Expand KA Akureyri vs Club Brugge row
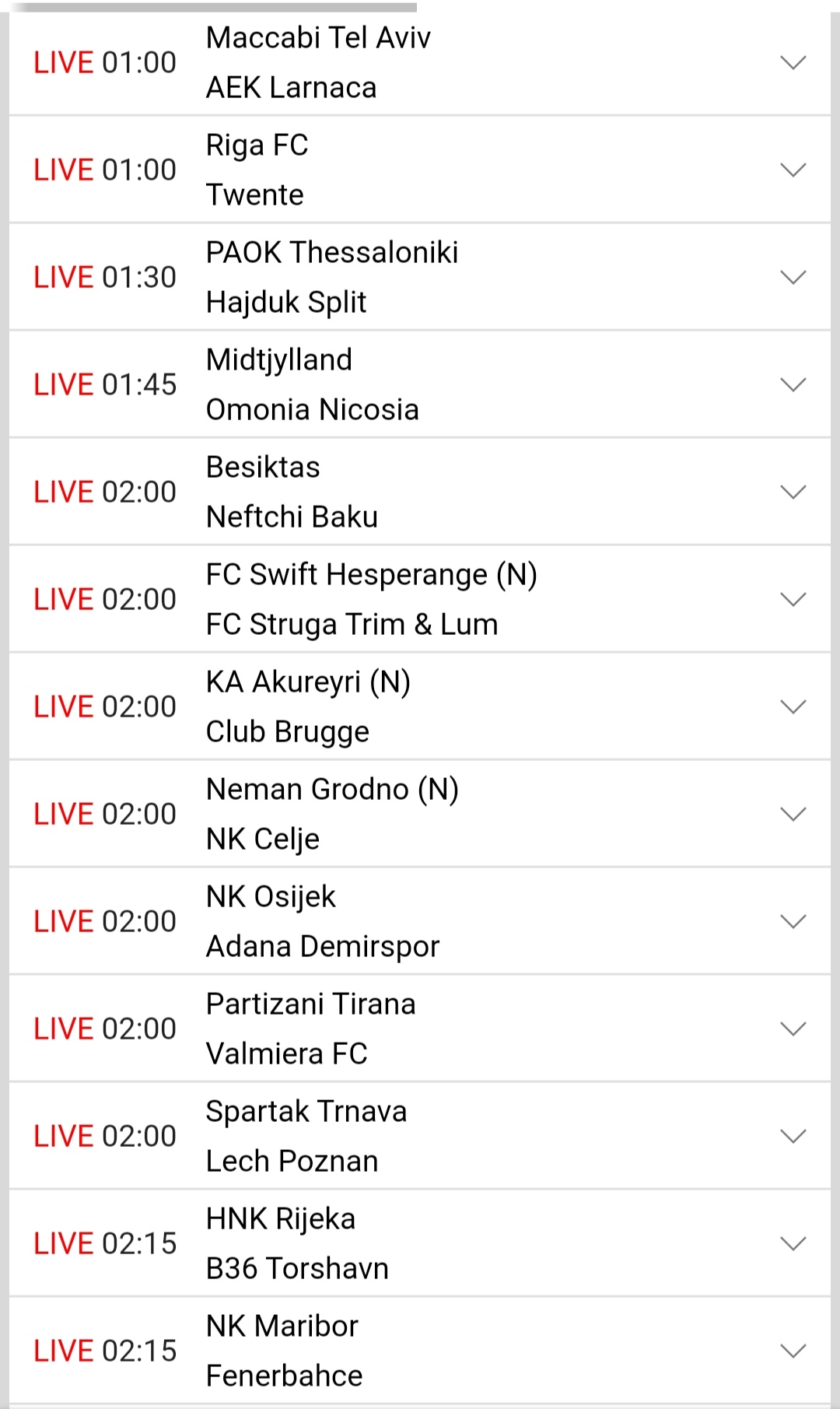 793,707
